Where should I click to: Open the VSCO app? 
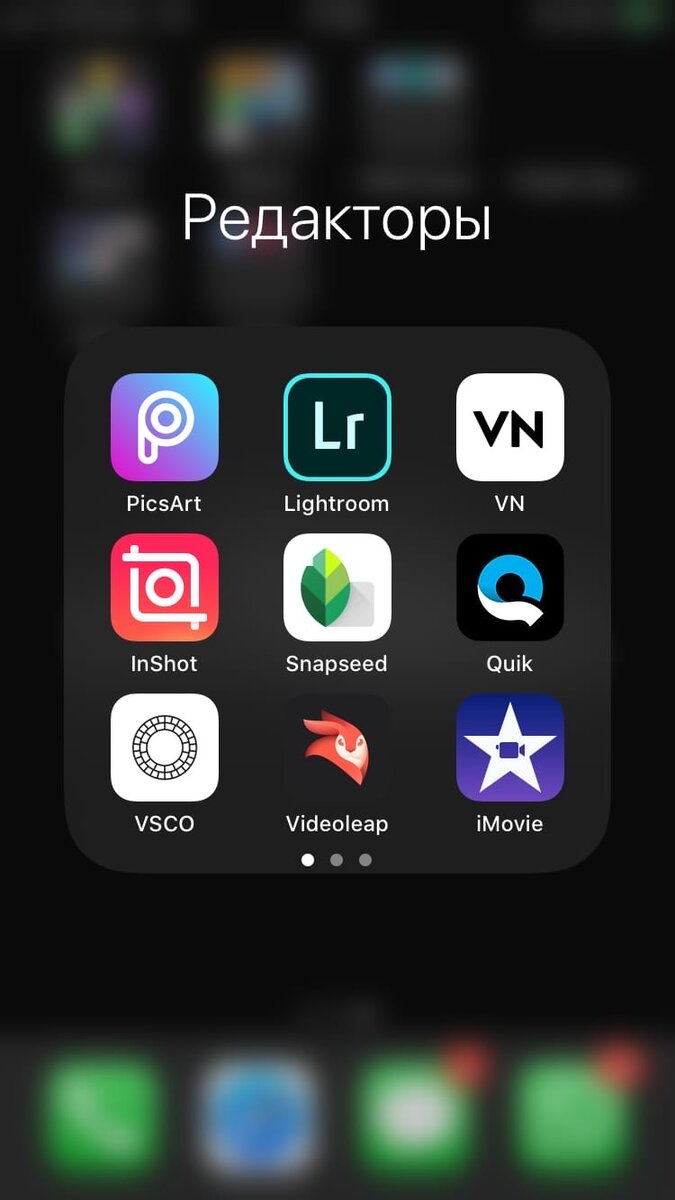pos(164,747)
